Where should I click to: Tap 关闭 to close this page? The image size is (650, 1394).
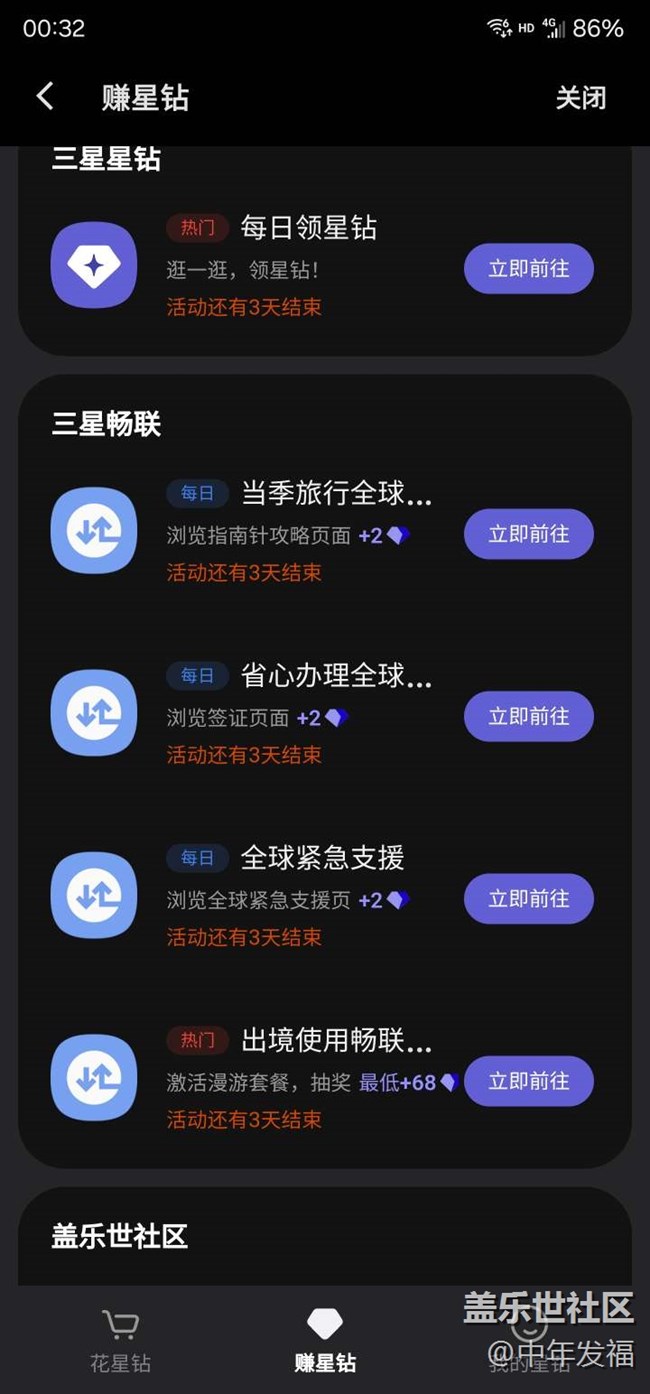[581, 98]
